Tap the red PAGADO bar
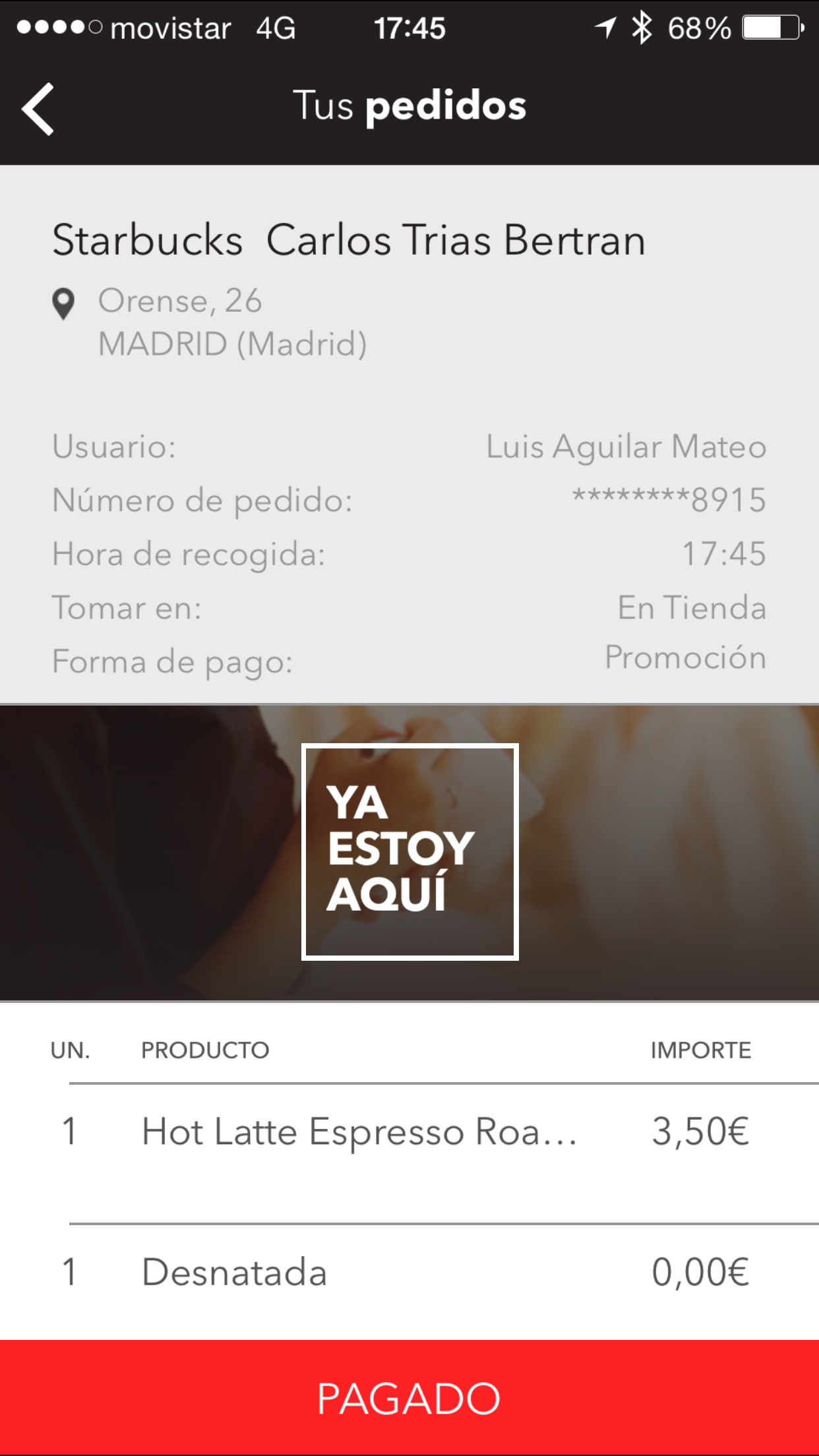This screenshot has width=819, height=1456. tap(409, 1398)
